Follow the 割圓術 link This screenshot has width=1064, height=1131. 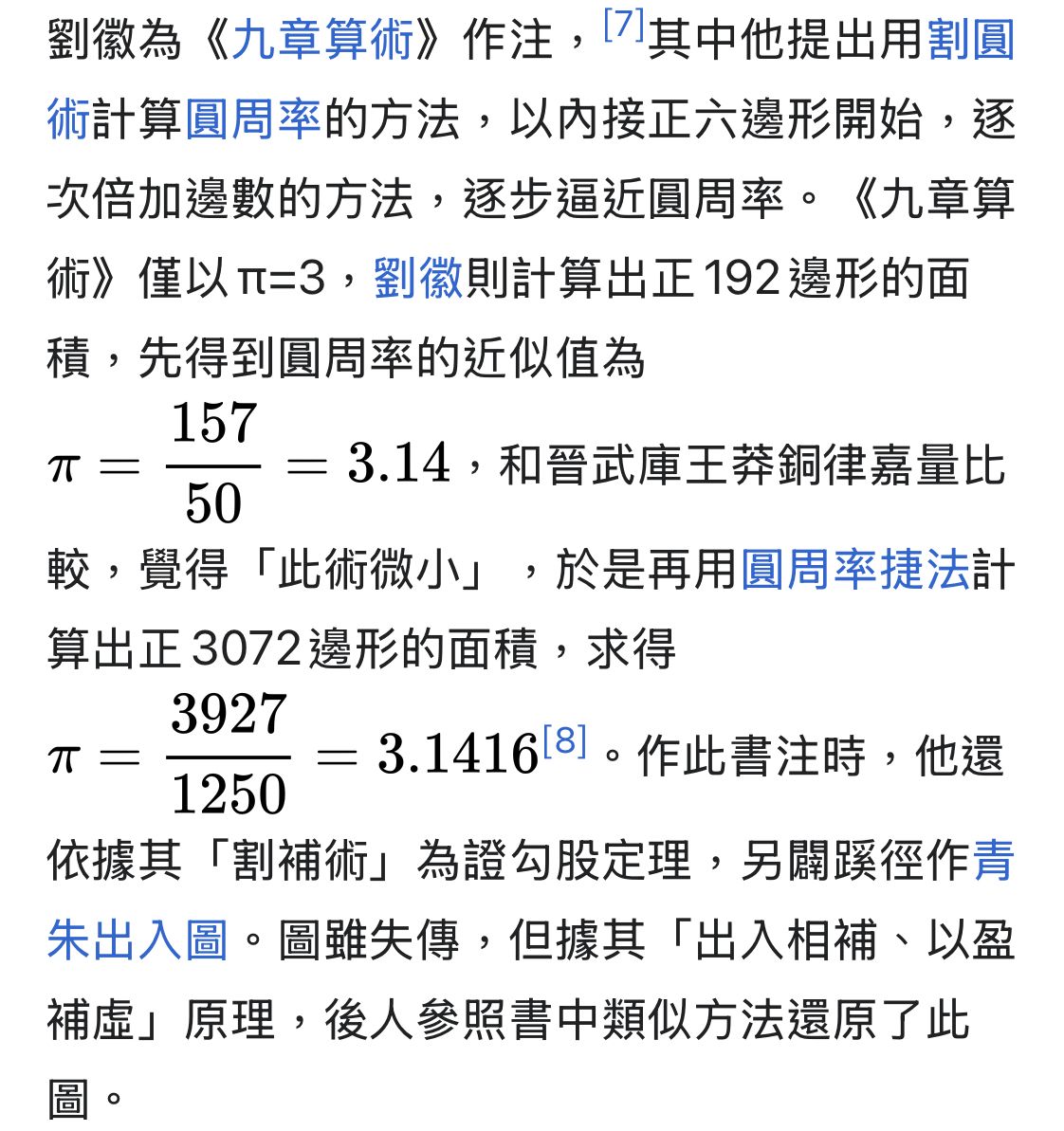pyautogui.click(x=969, y=43)
